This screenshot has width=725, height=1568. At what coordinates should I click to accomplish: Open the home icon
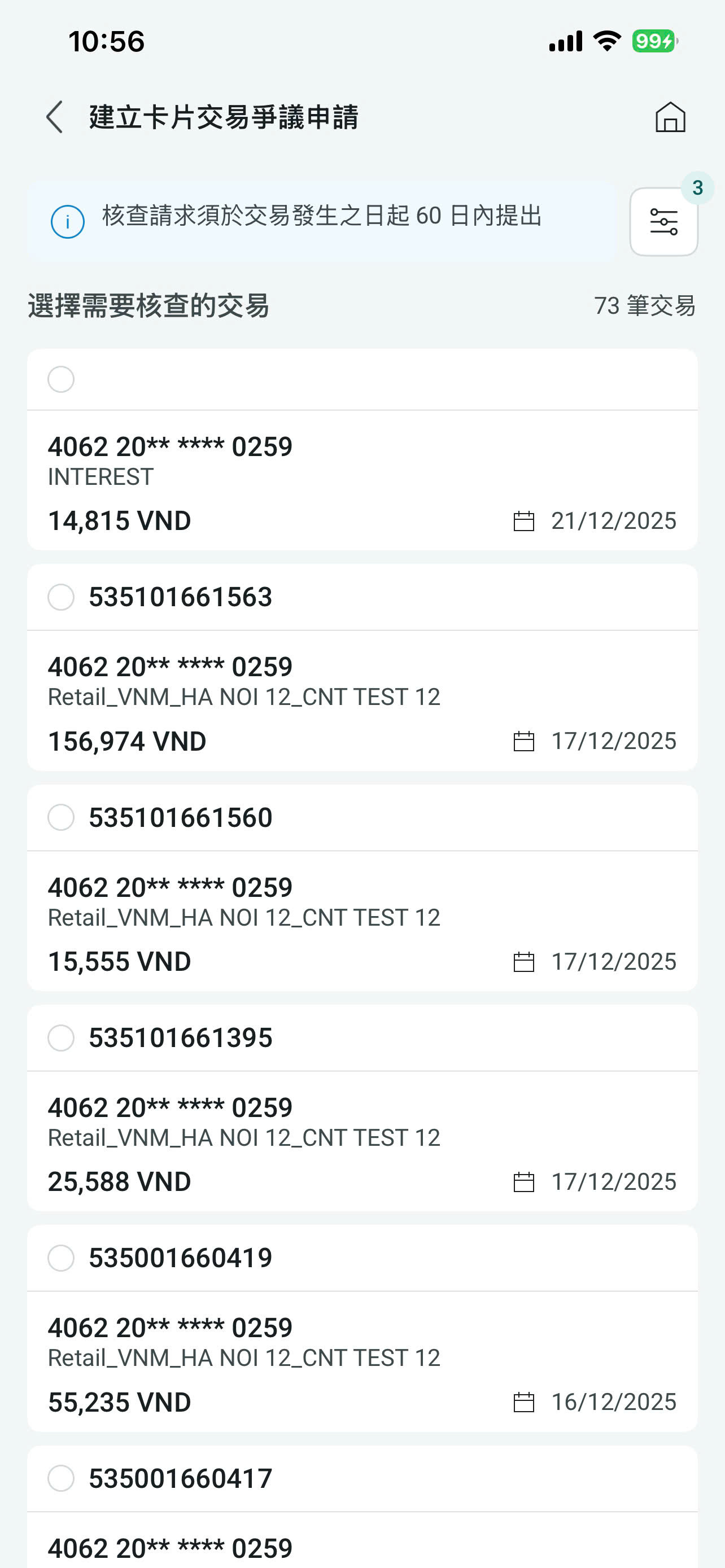pyautogui.click(x=670, y=117)
